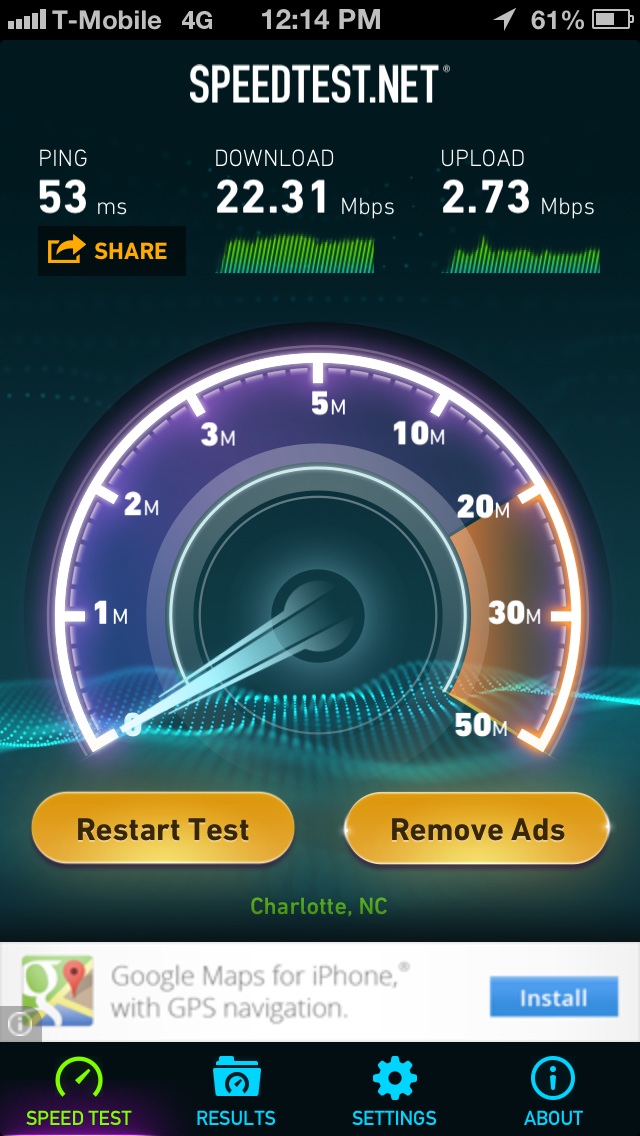Tap the Restart Test button
640x1136 pixels.
163,829
